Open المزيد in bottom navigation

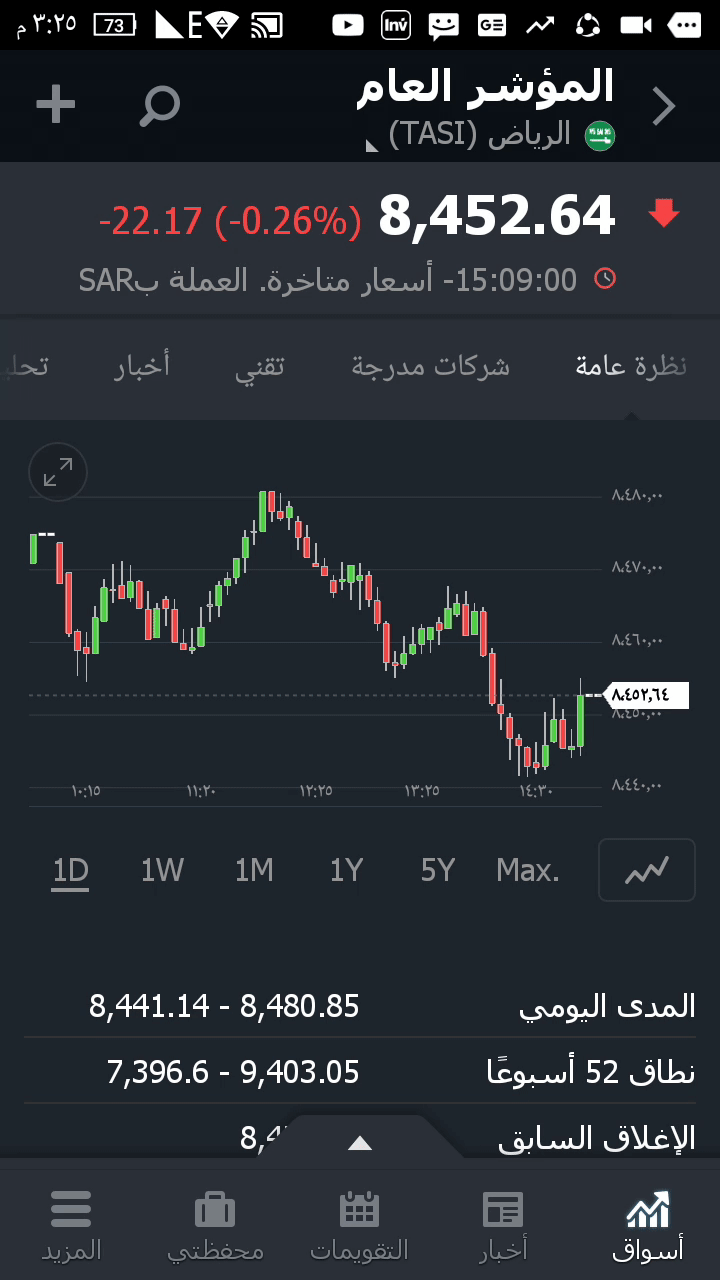pos(71,1225)
